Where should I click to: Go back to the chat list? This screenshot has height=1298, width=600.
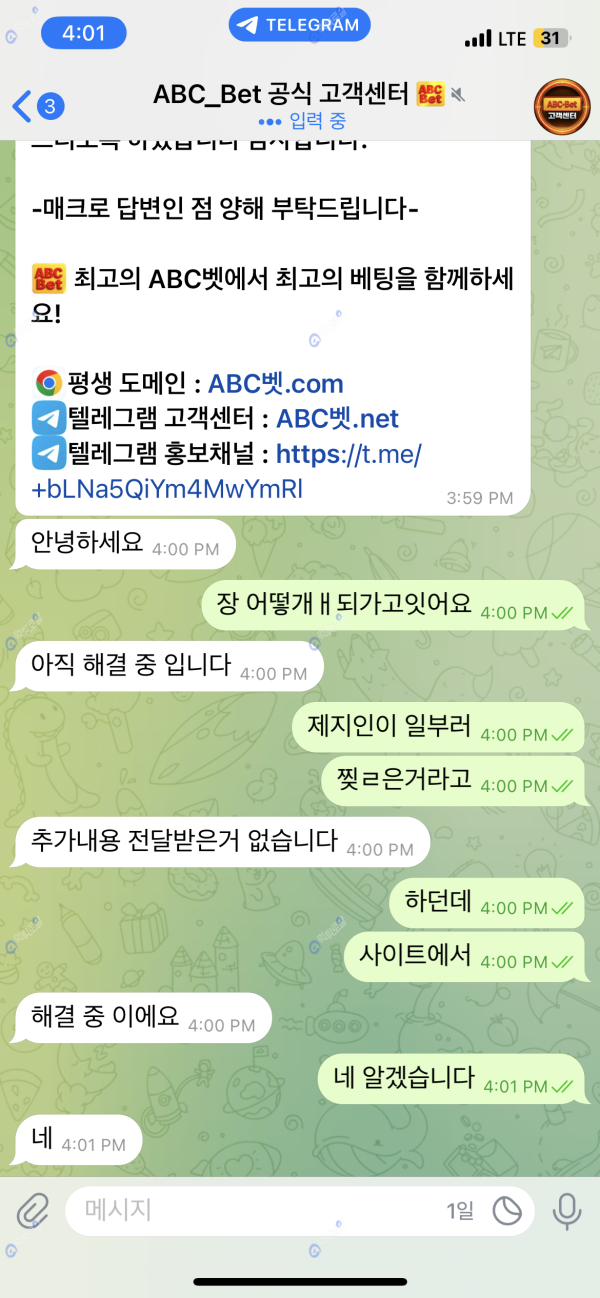(36, 105)
